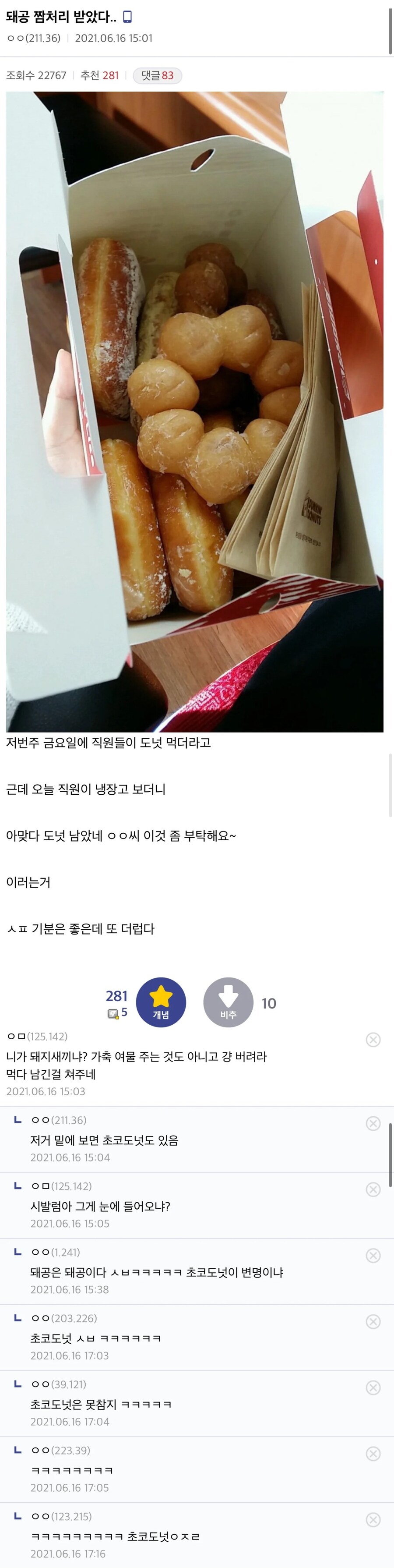
Task: Delete the reply 초코도넛은 못참지
Action: (x=373, y=1387)
